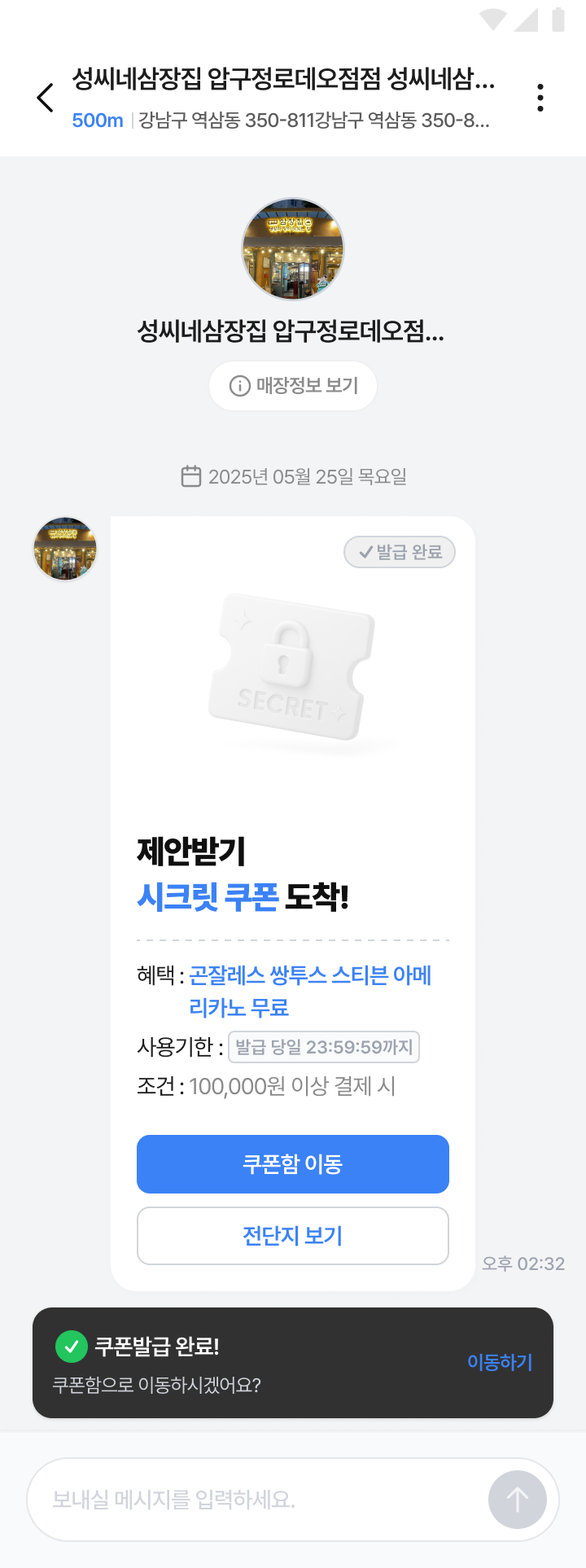This screenshot has height=1568, width=586.
Task: Send the message with arrow button
Action: coord(518,1500)
